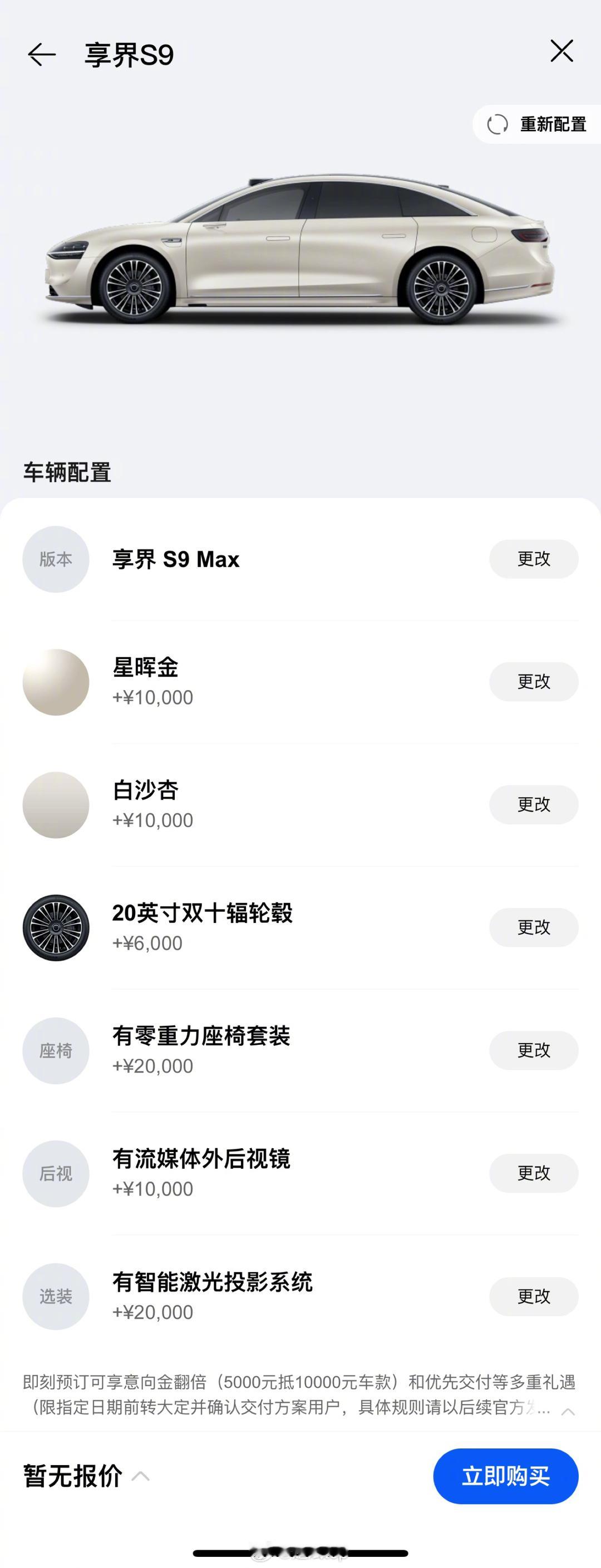Change the 有零重力座椅套装 seat option

pos(534,1050)
